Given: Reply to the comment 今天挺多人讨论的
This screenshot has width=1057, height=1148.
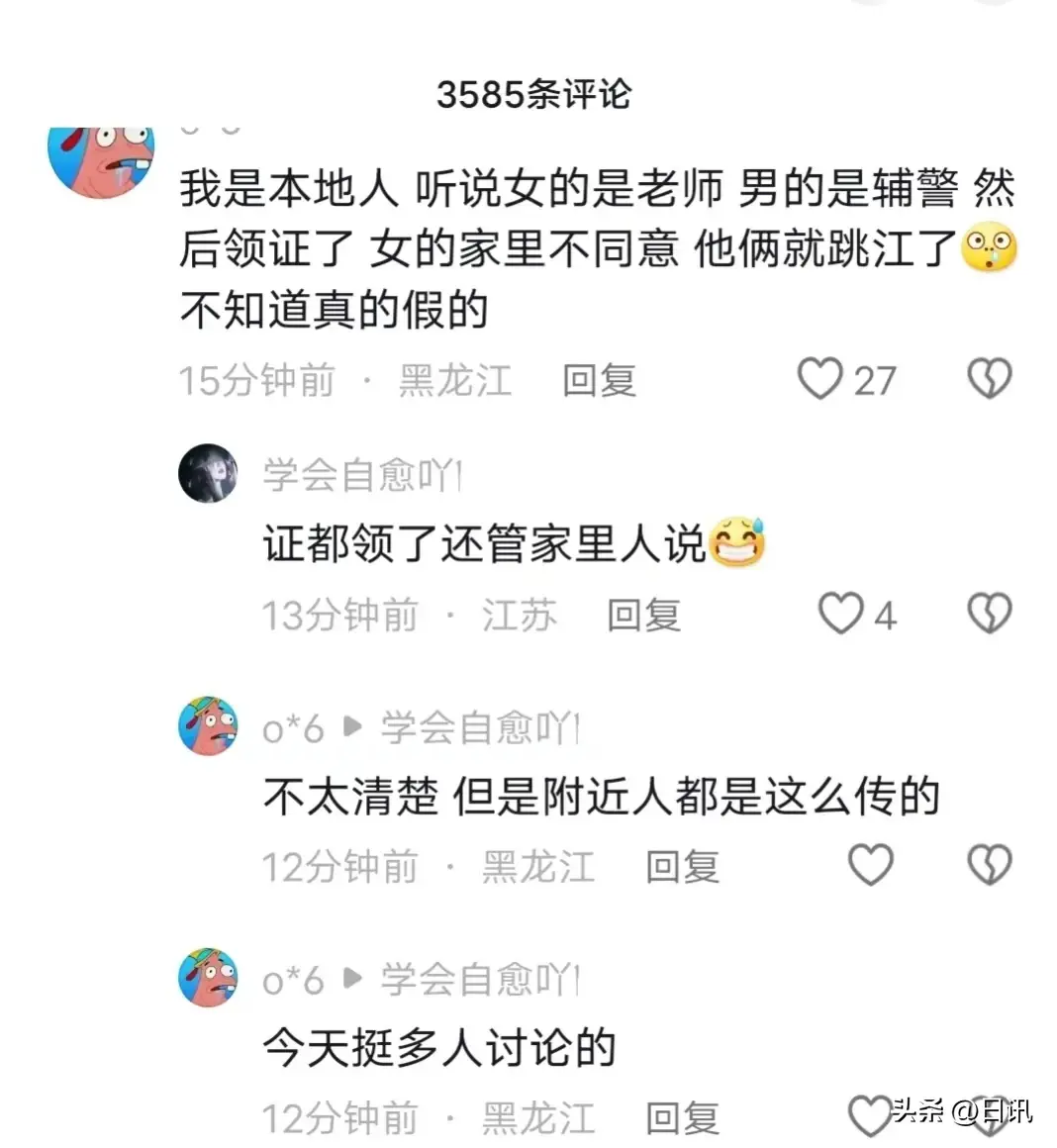Looking at the screenshot, I should [682, 1118].
